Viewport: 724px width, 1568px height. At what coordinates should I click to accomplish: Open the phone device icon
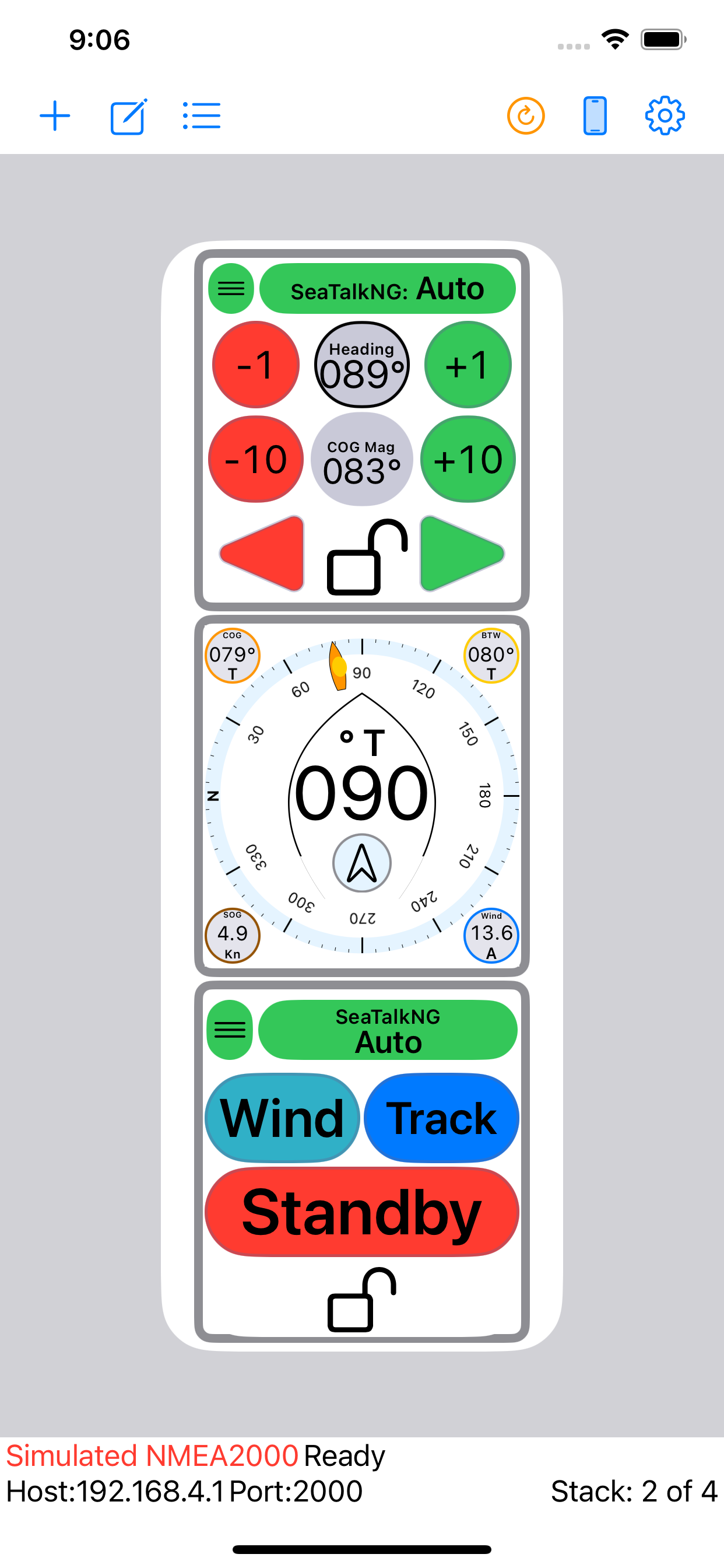tap(595, 116)
